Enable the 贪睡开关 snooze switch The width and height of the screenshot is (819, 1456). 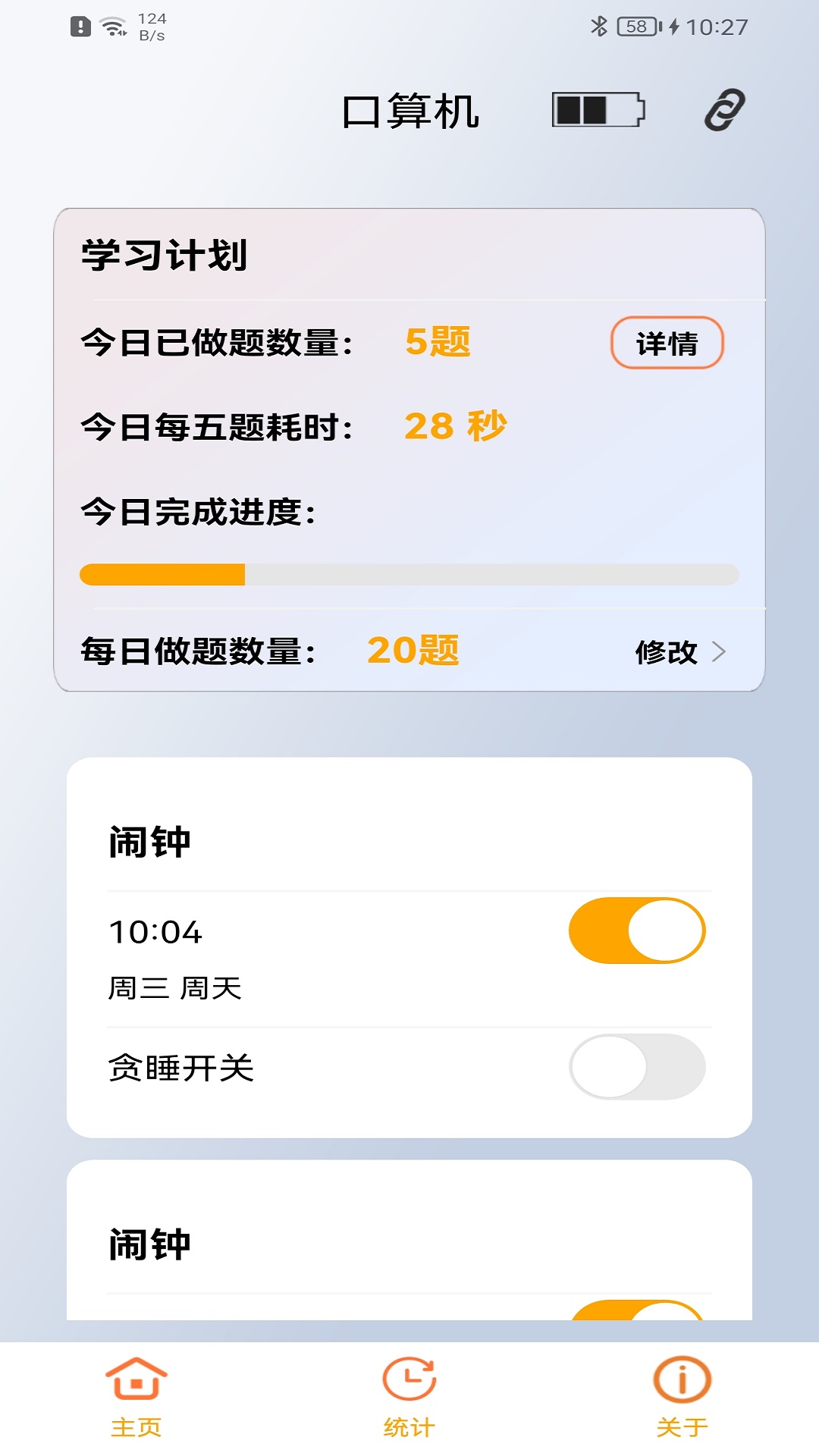tap(637, 1066)
